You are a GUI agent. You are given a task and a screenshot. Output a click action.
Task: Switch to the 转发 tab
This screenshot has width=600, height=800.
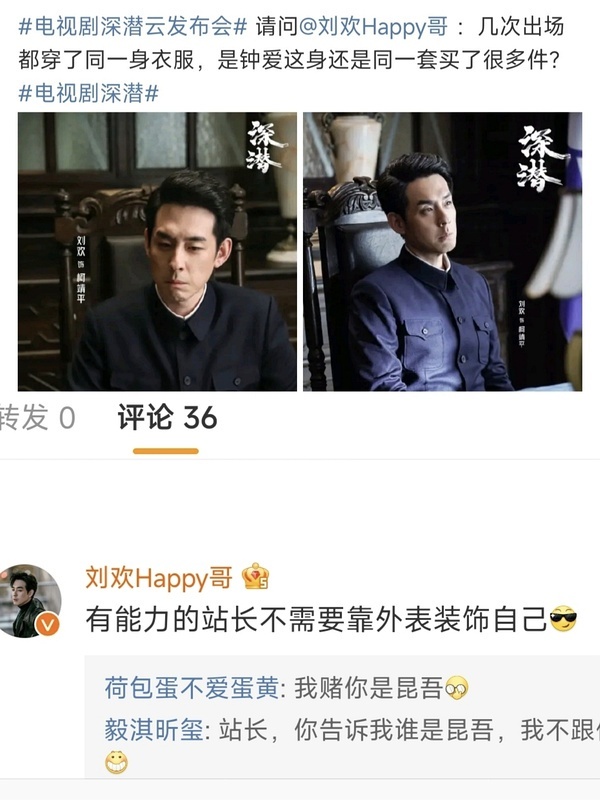37,418
